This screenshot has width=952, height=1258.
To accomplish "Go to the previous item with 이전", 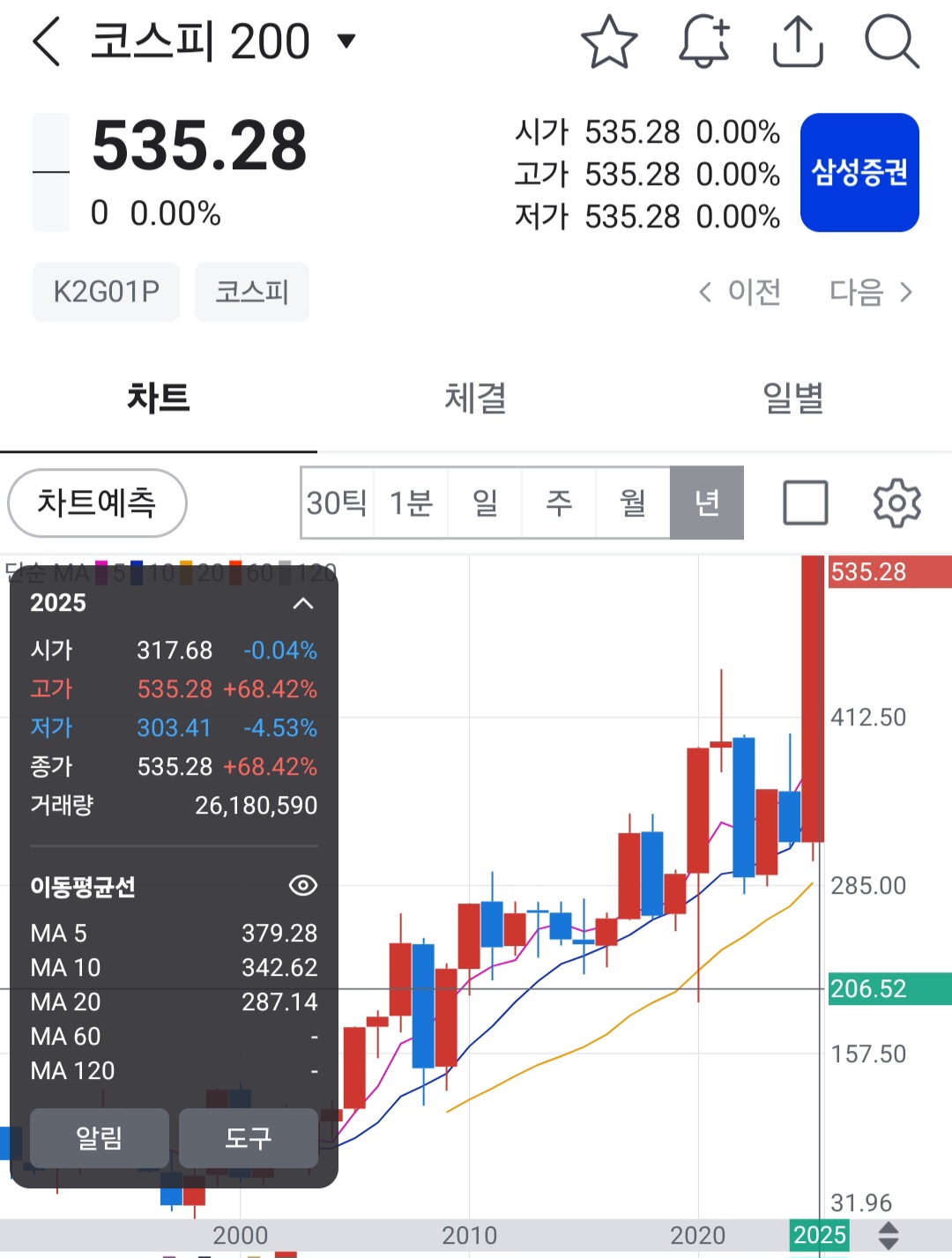I will point(741,292).
